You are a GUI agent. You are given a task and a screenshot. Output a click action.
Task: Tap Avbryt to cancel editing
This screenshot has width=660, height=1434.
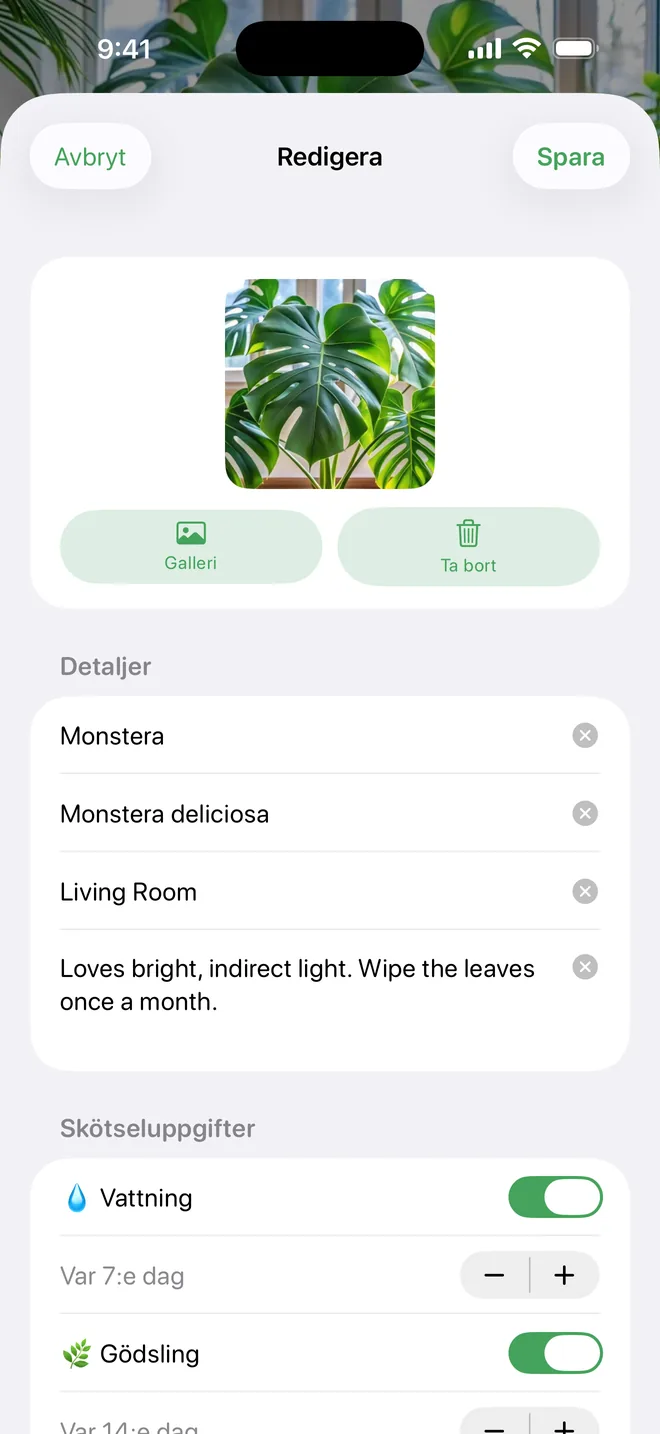click(90, 157)
